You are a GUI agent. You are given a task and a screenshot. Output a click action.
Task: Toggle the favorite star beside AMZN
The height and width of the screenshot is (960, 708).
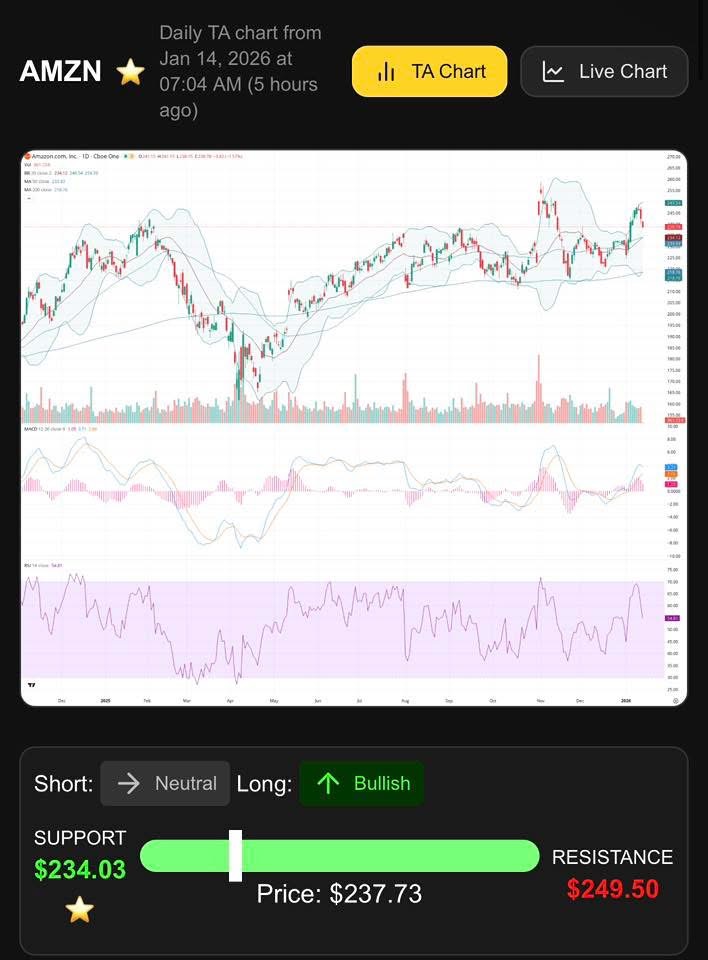click(x=130, y=72)
